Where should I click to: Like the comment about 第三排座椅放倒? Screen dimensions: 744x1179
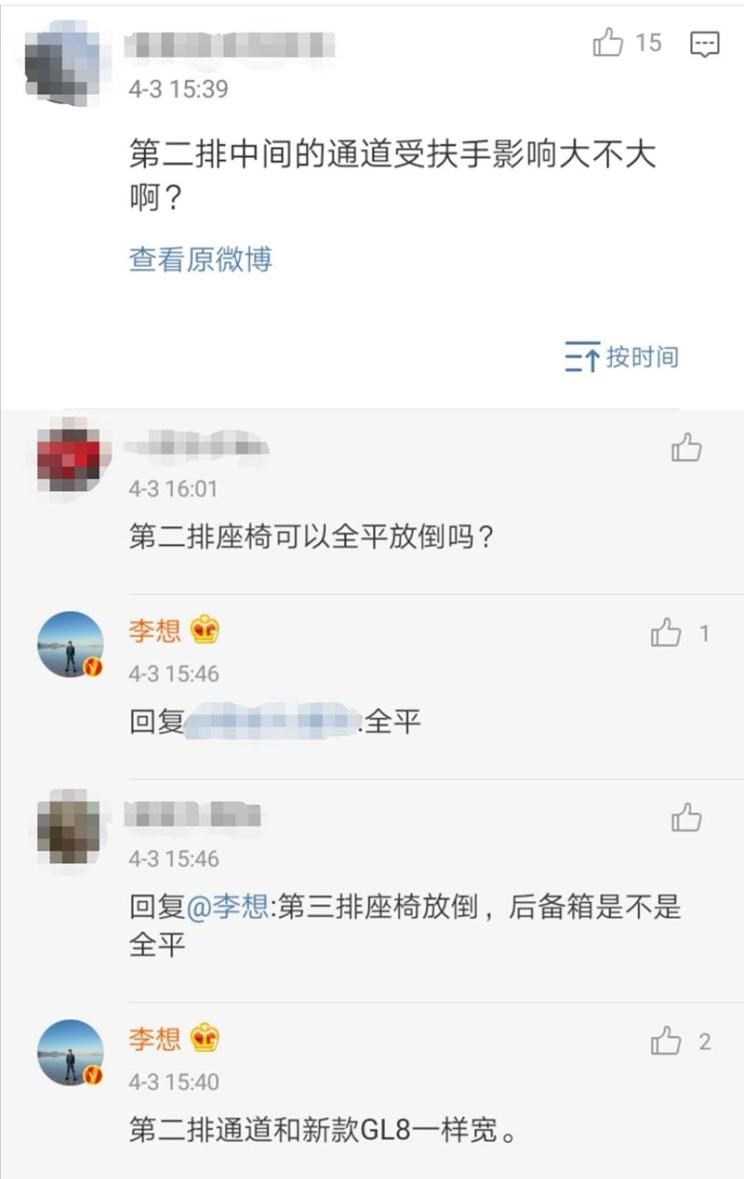(686, 818)
